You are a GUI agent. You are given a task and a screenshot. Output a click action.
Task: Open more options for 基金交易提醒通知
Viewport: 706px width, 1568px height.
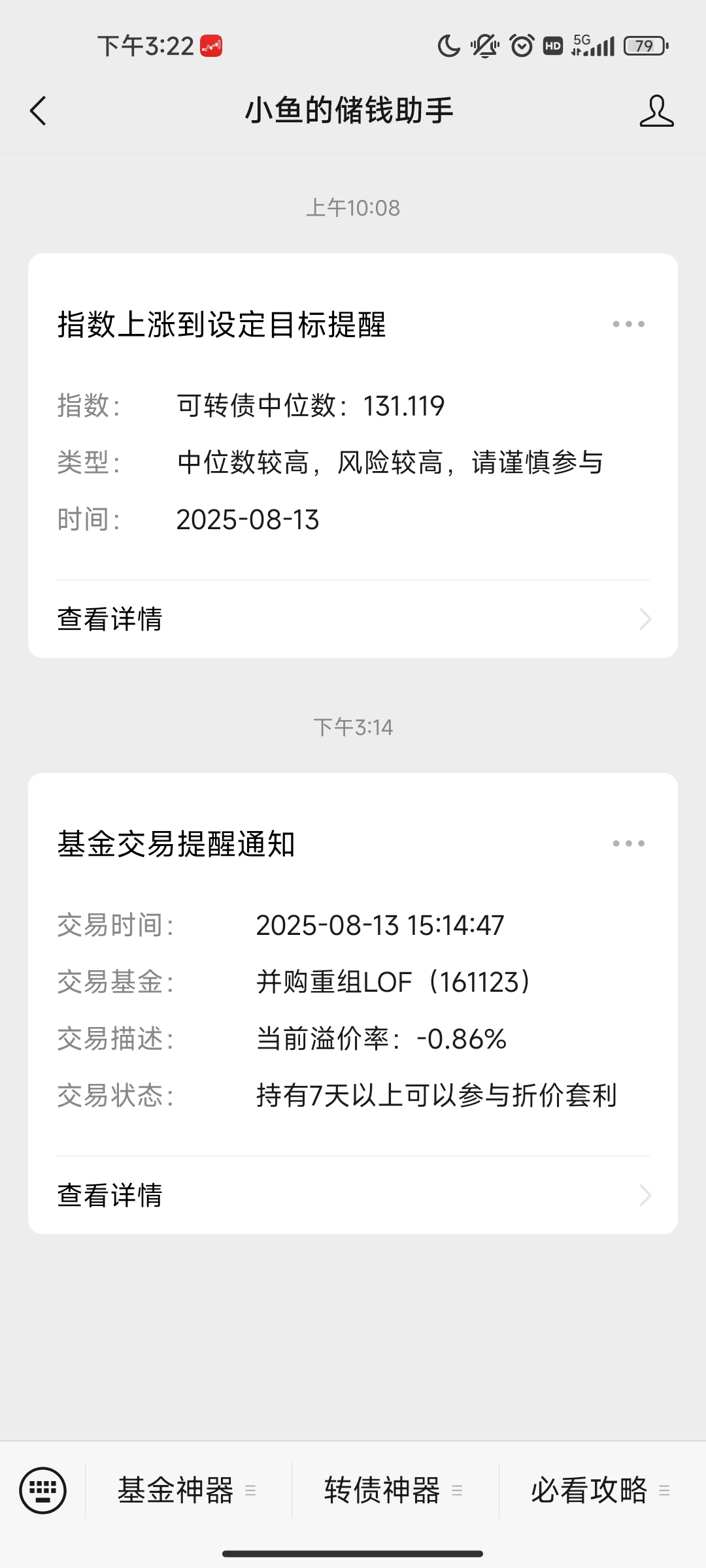pos(628,843)
